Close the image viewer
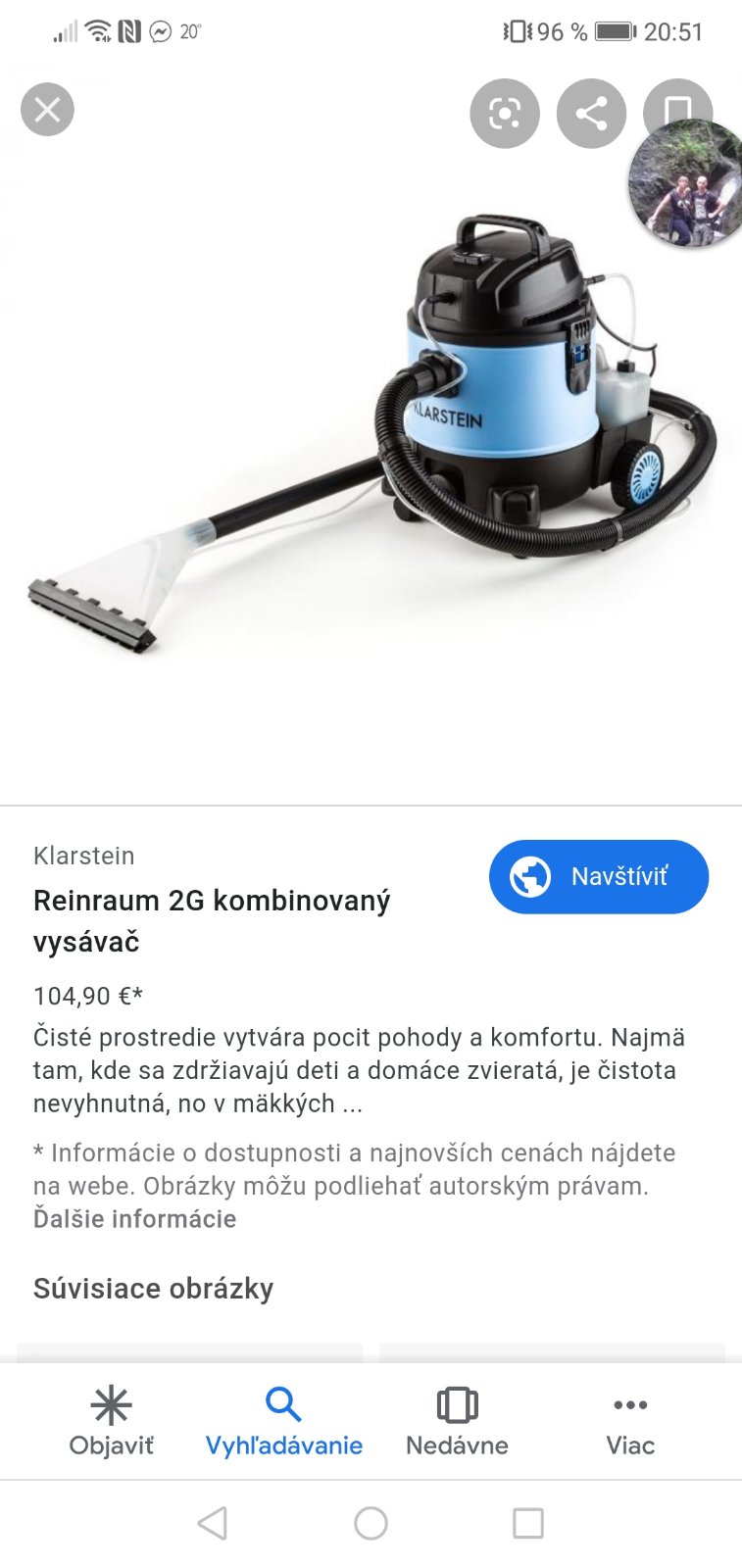This screenshot has height=1568, width=742. [47, 109]
